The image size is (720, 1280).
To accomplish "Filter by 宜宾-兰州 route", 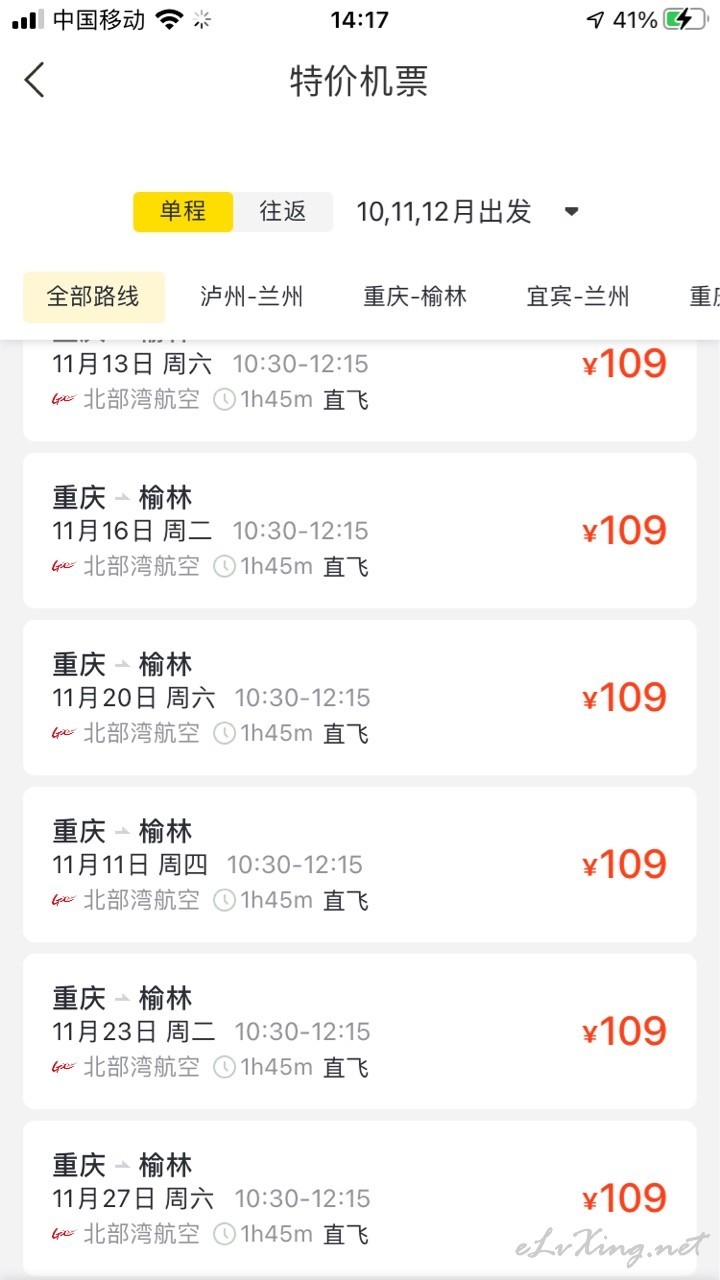I will pyautogui.click(x=578, y=297).
